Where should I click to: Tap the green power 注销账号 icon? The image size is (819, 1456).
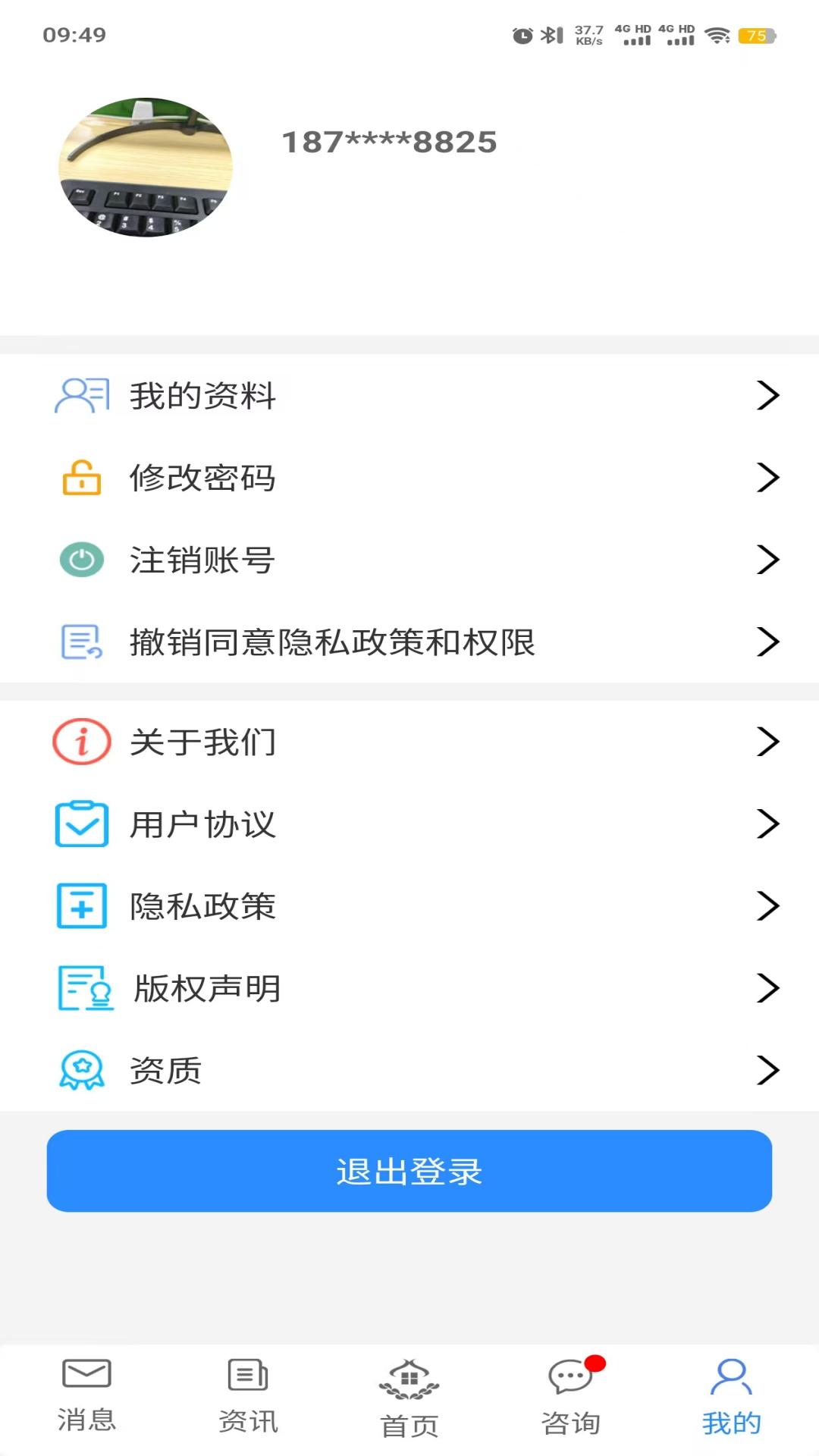[80, 560]
